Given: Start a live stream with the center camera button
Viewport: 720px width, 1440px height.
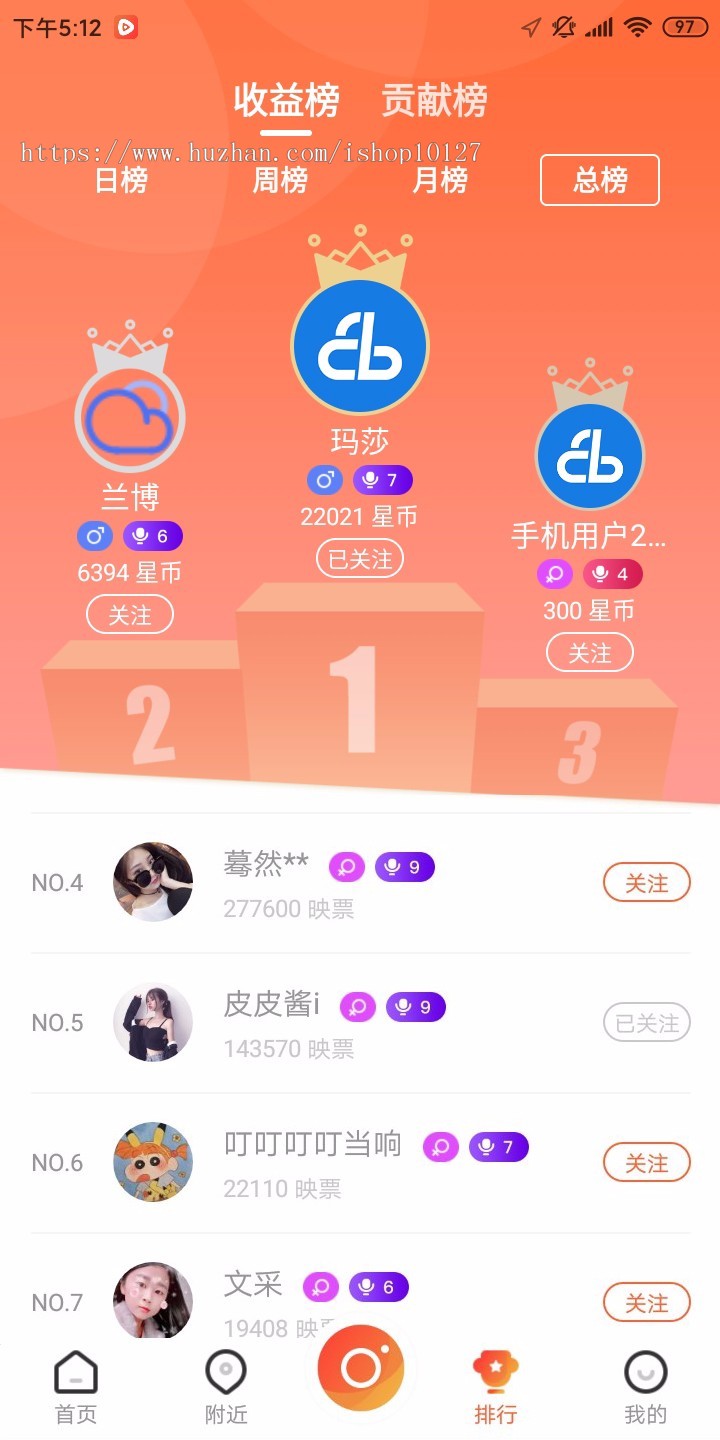Looking at the screenshot, I should (360, 1368).
